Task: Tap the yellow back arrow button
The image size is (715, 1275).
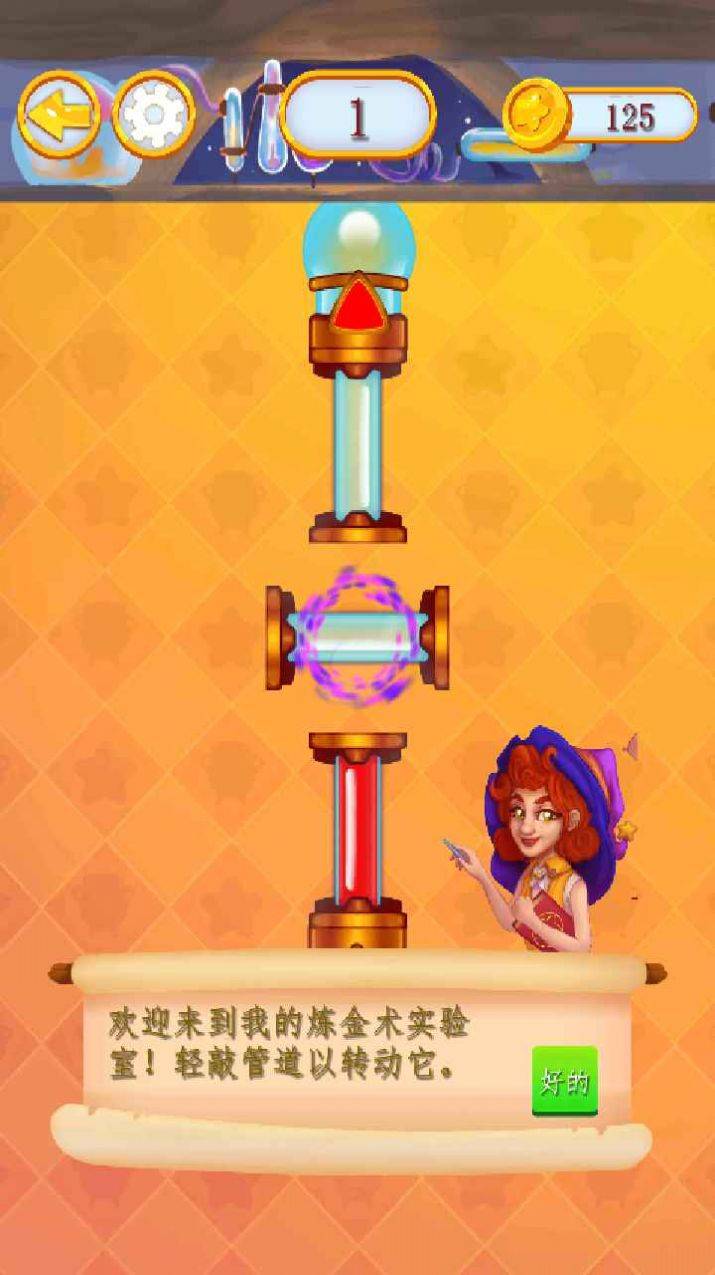Action: pyautogui.click(x=58, y=114)
